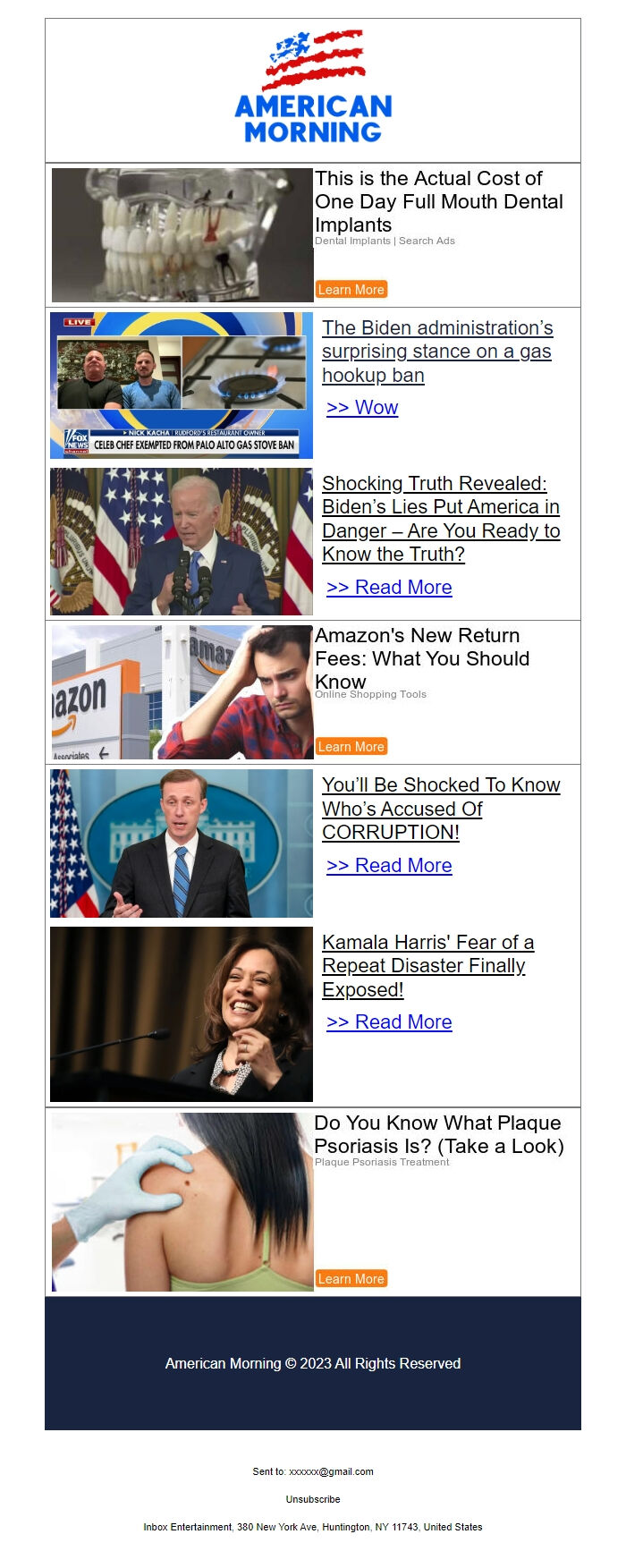Viewport: 626px width, 1568px height.
Task: Open the "Shocking Truth Revealed" headline
Action: (x=441, y=519)
